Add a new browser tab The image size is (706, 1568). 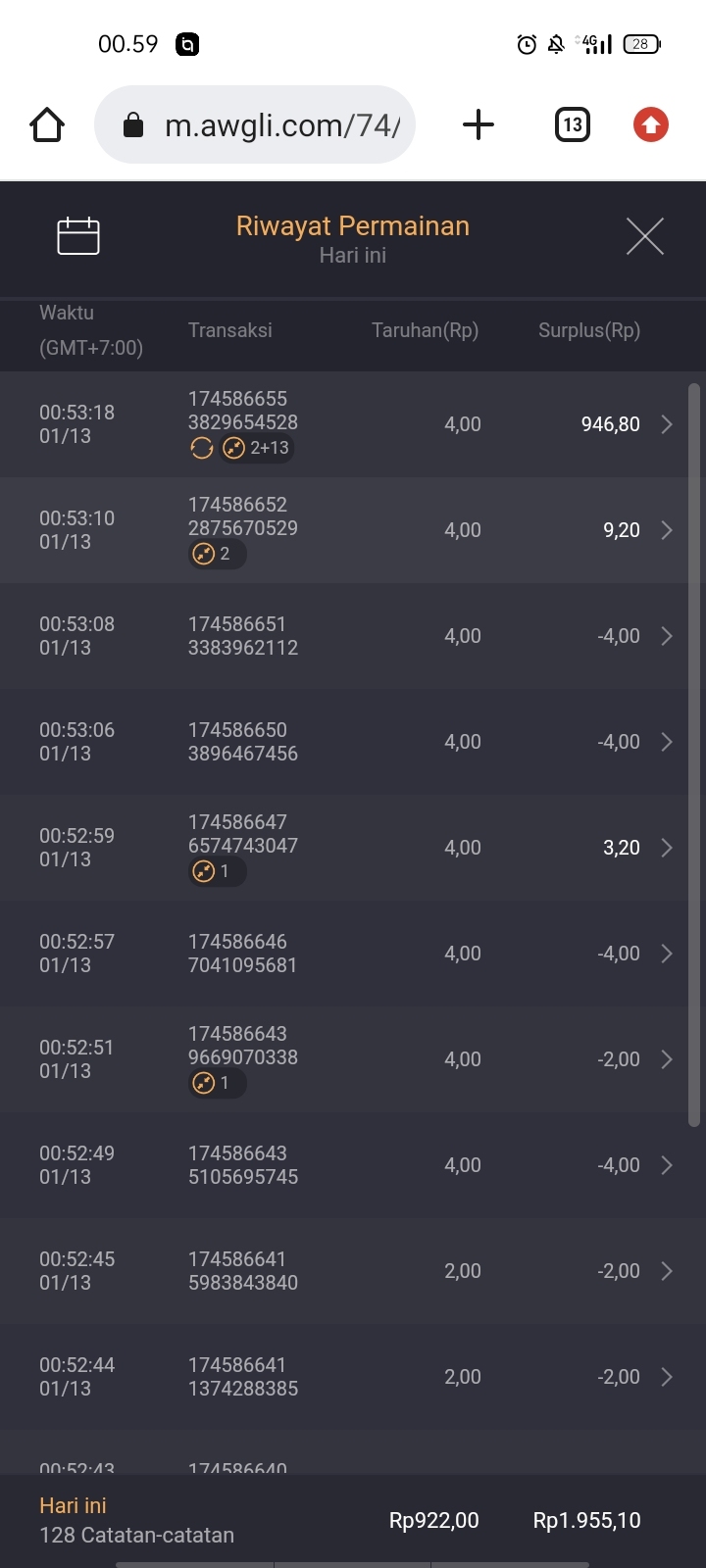pyautogui.click(x=478, y=125)
